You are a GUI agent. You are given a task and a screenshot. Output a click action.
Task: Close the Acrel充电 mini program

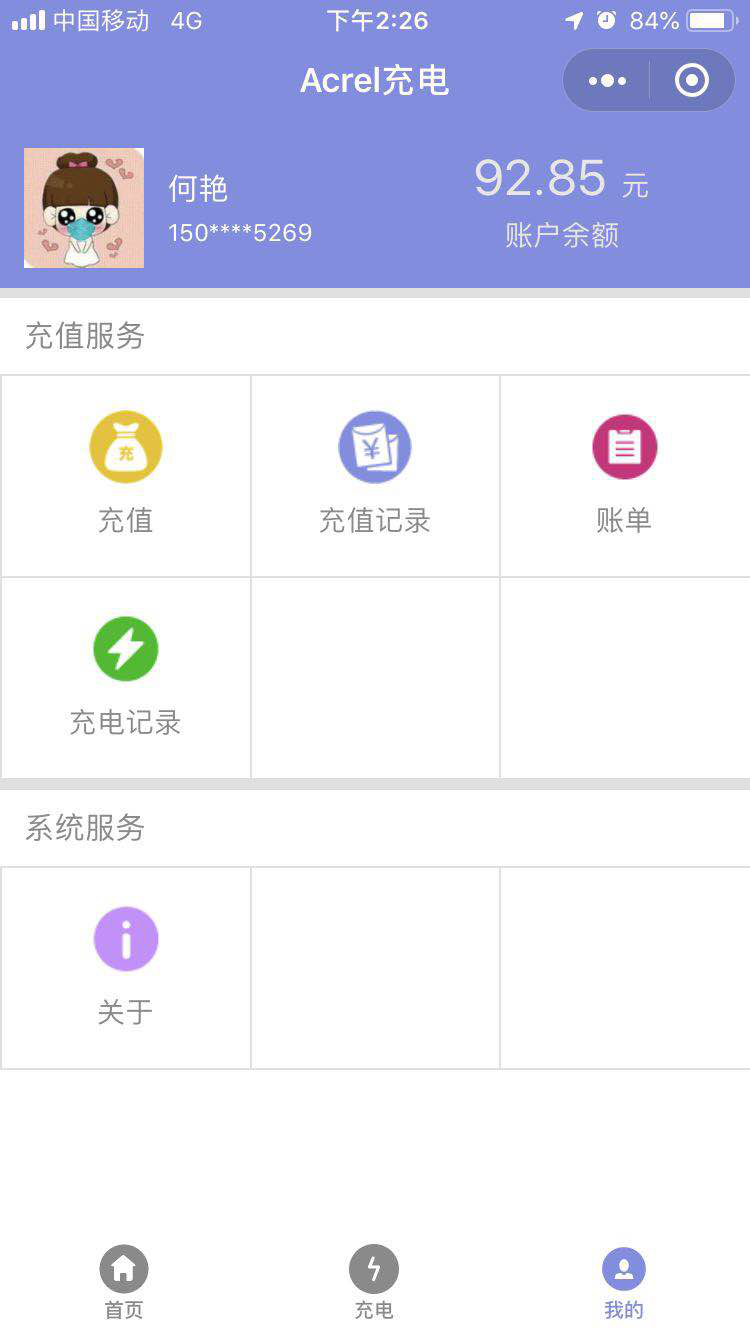[692, 81]
